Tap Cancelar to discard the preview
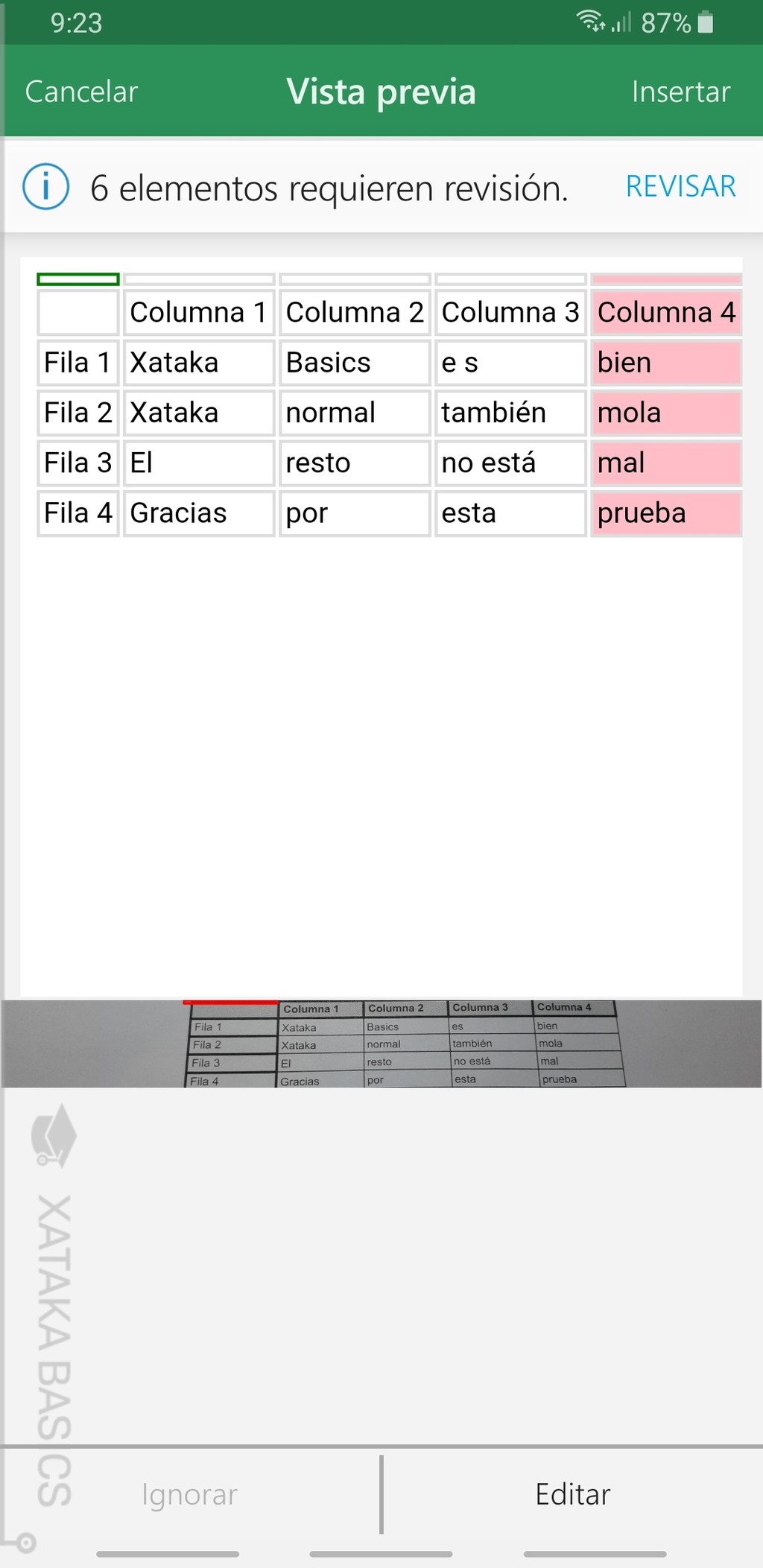 click(x=80, y=92)
